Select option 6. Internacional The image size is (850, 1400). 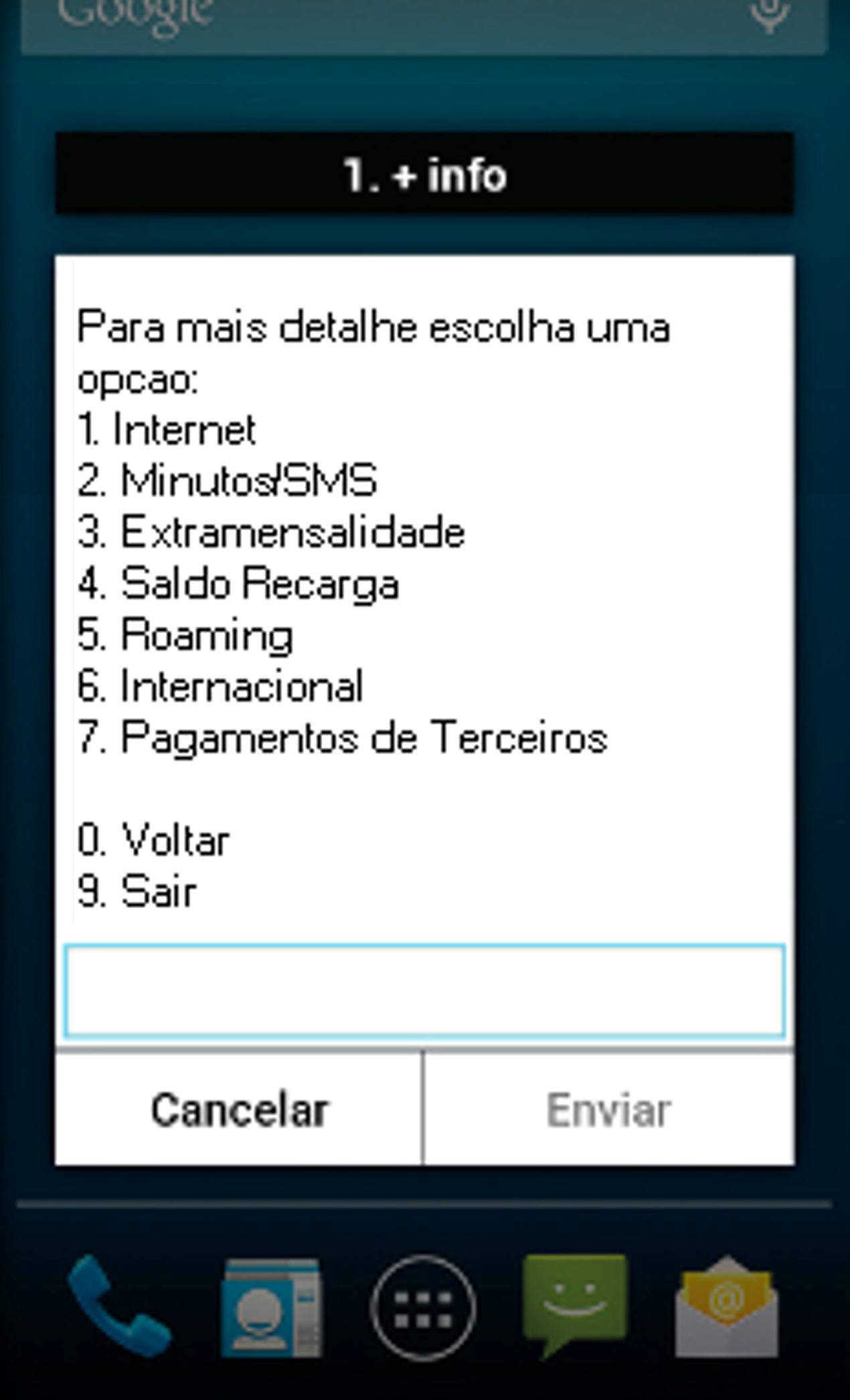[221, 685]
